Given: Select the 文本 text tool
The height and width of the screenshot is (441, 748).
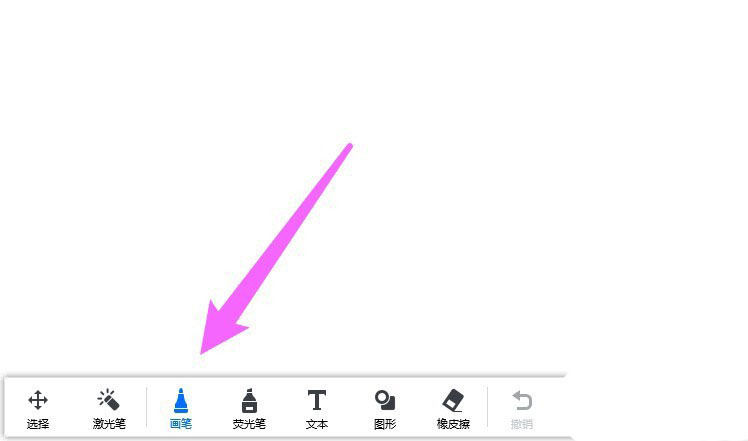Looking at the screenshot, I should 317,407.
